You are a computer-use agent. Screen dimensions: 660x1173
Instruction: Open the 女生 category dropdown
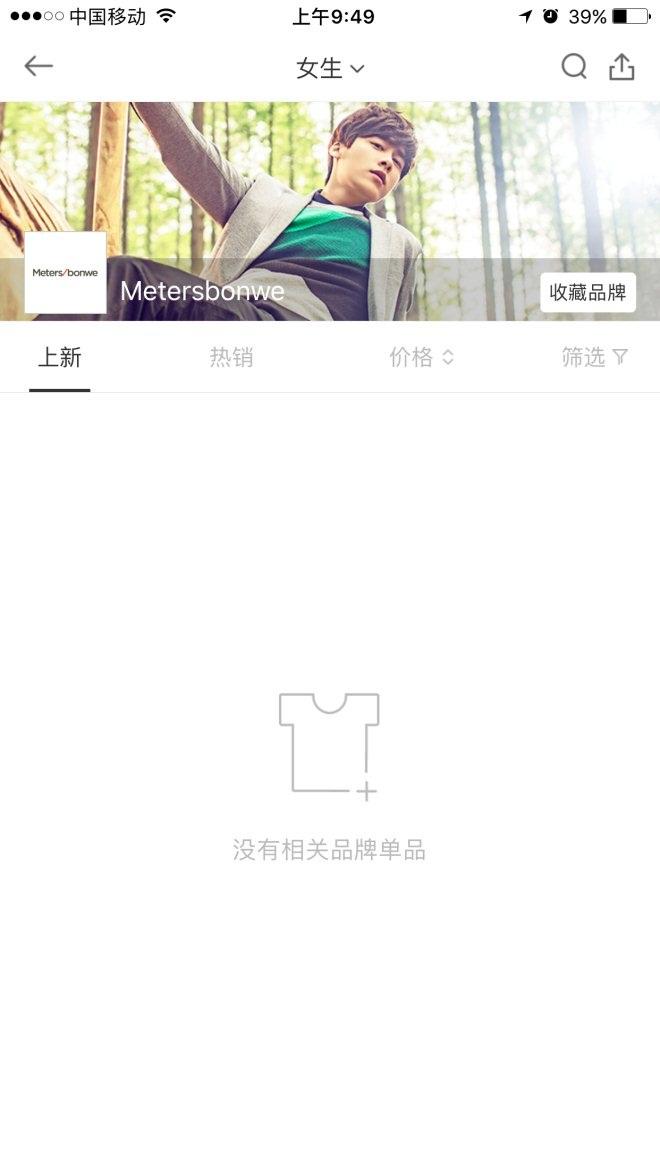point(330,68)
